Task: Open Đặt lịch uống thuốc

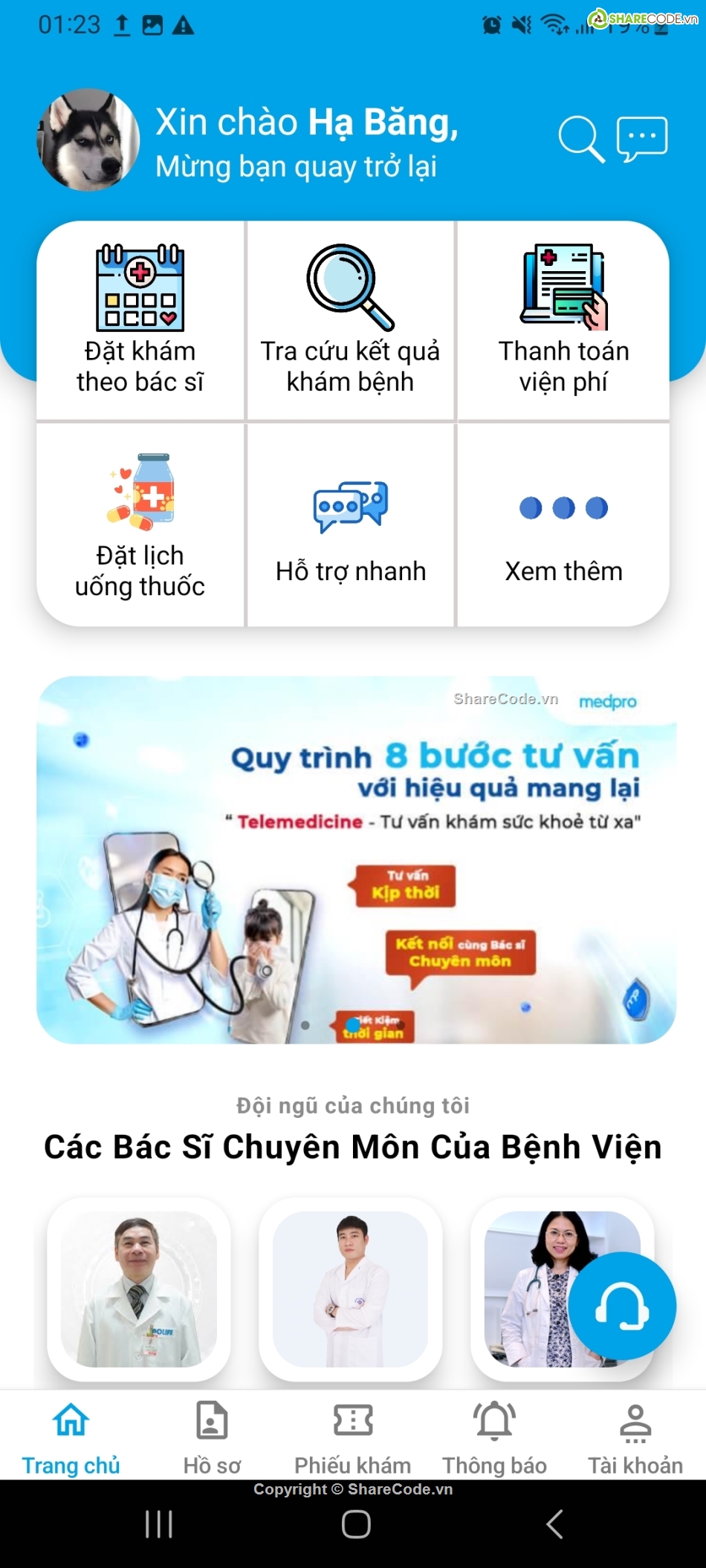Action: [x=140, y=526]
